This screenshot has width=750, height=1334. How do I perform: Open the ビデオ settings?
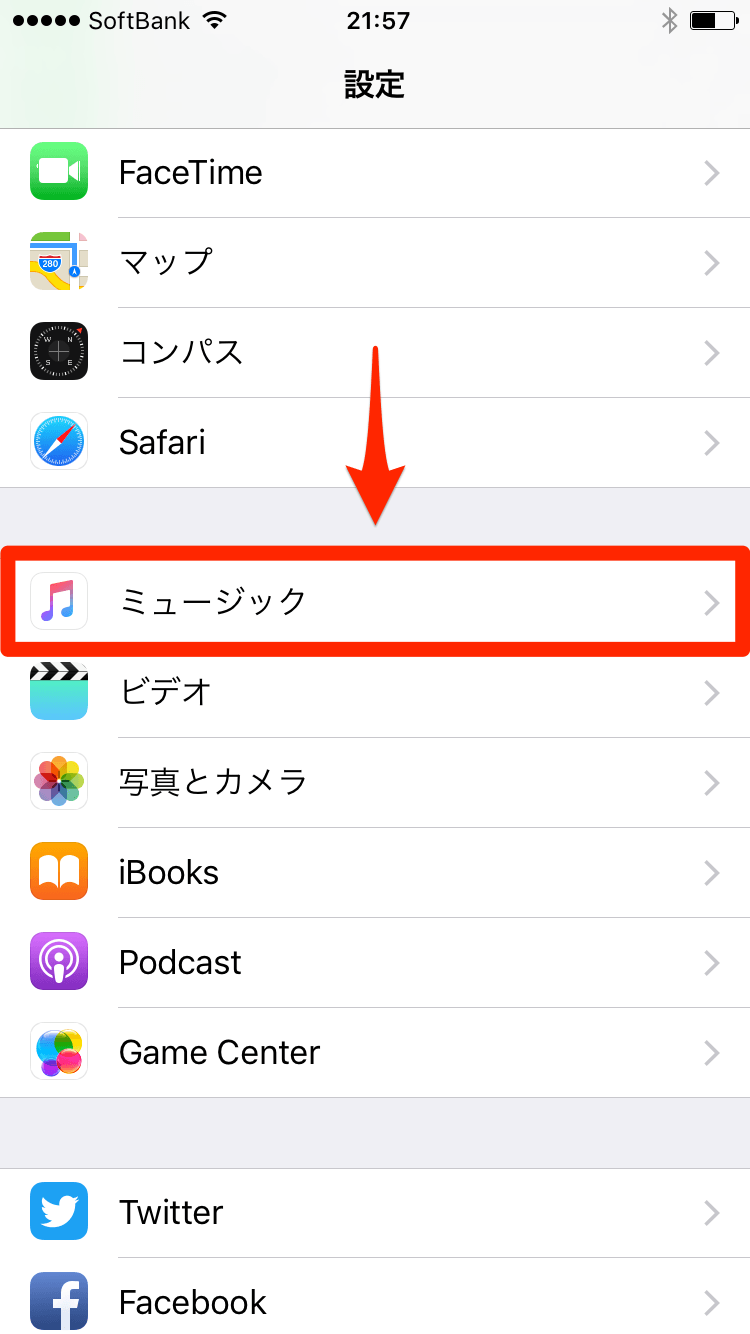[375, 692]
